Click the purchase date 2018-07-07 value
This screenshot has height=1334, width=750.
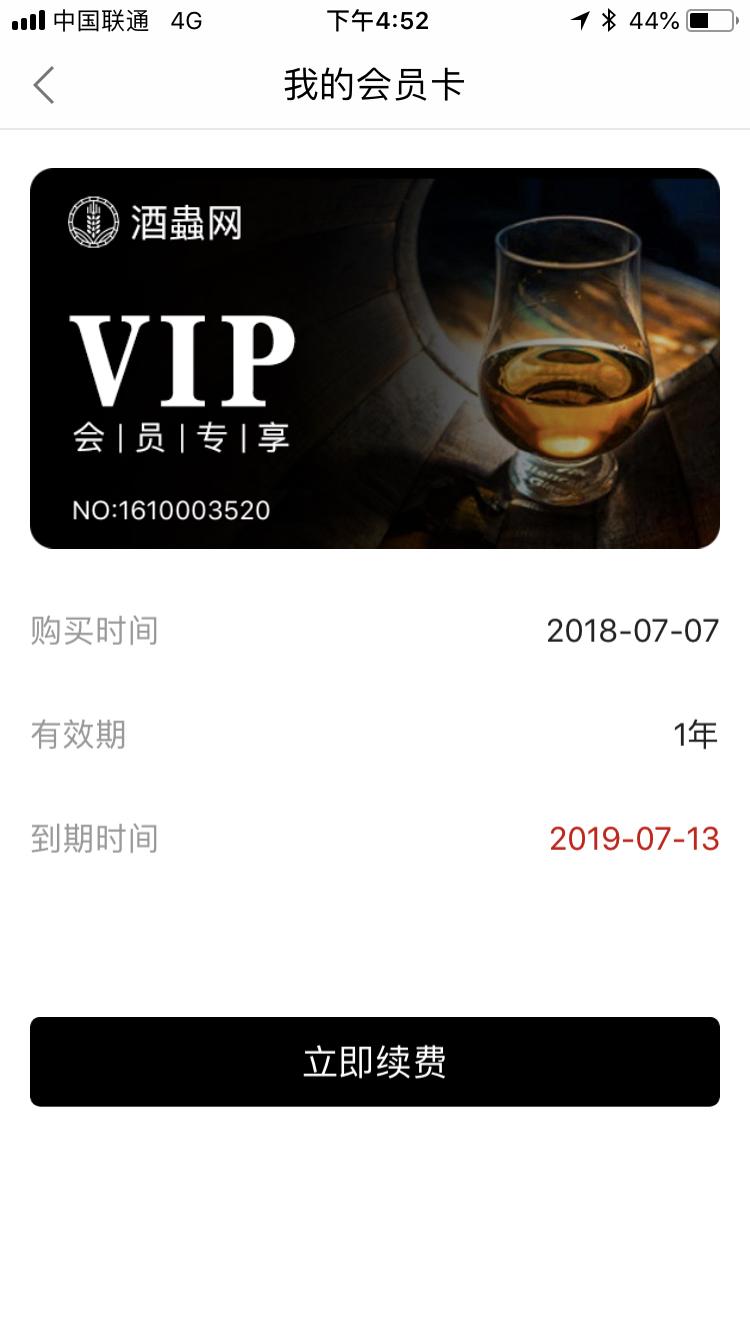pyautogui.click(x=633, y=630)
